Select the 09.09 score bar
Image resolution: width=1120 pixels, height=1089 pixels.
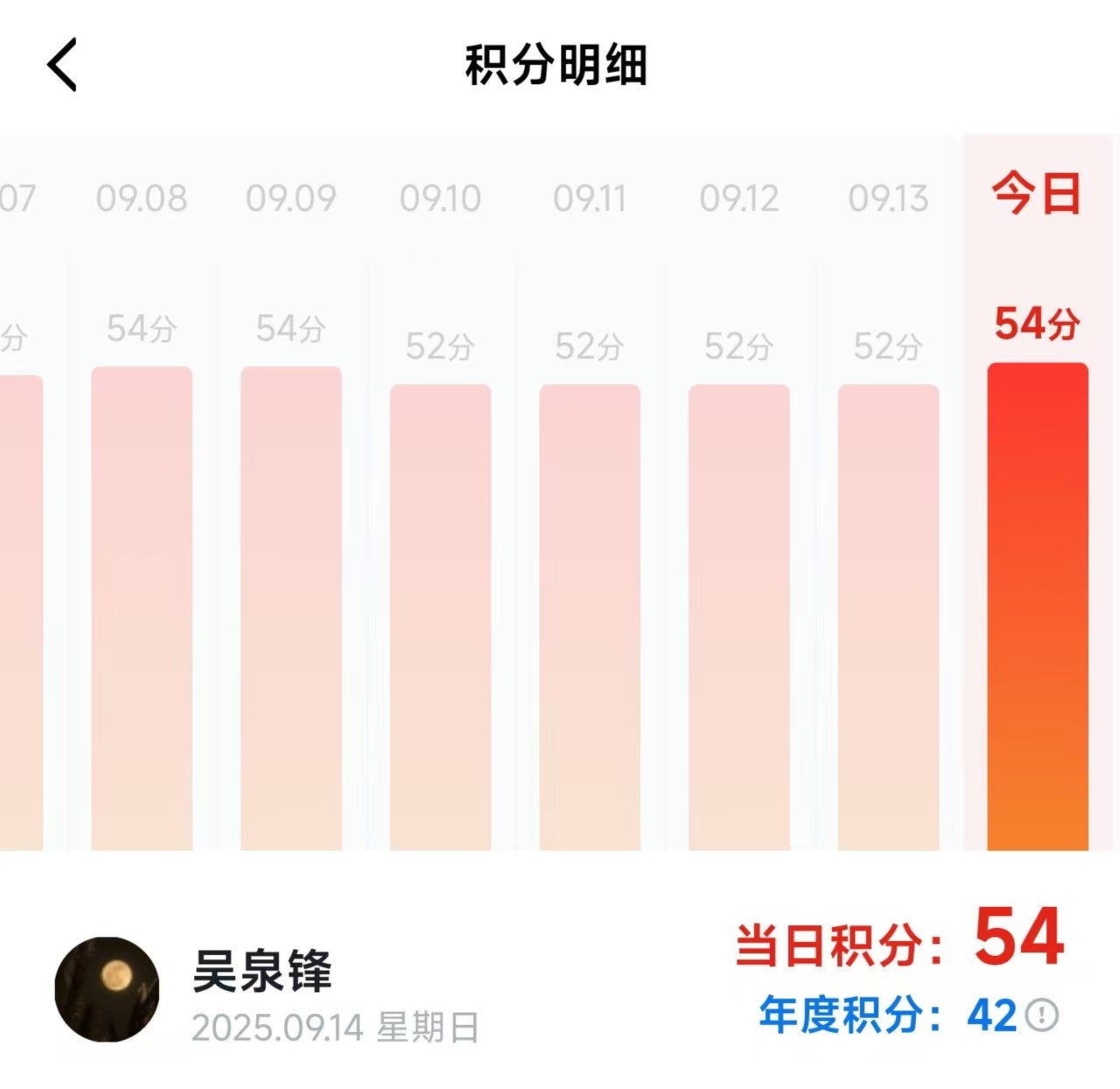pos(291,608)
